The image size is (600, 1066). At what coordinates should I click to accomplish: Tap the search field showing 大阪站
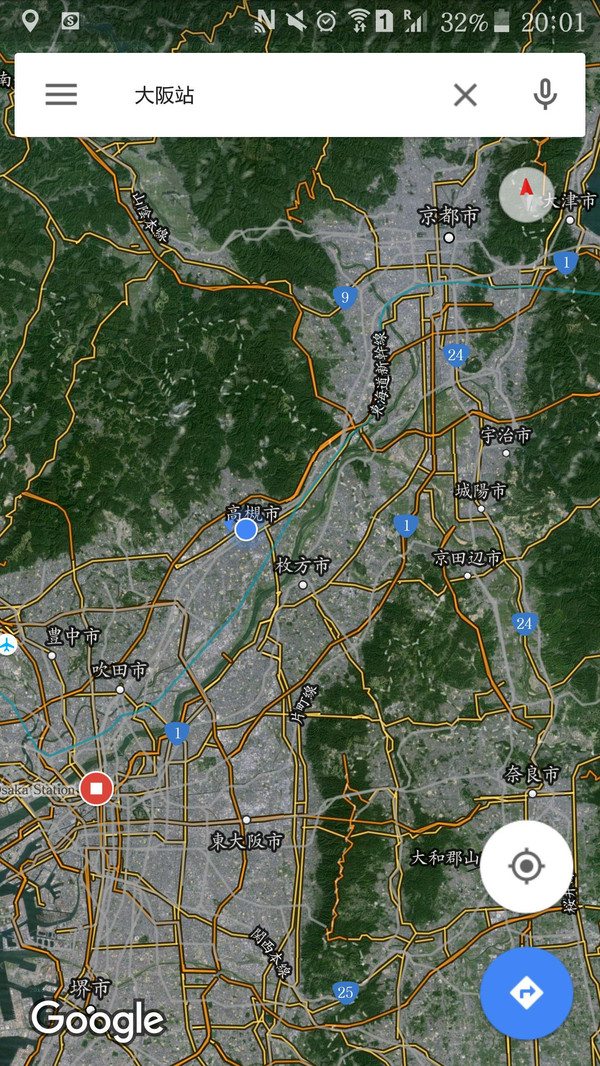[280, 95]
